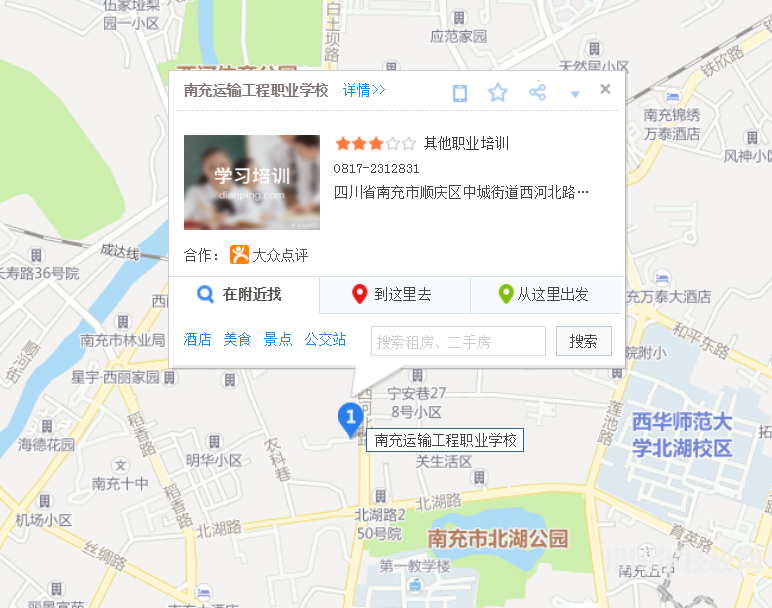Open the 大众点评 partner link
The image size is (772, 608).
[269, 255]
